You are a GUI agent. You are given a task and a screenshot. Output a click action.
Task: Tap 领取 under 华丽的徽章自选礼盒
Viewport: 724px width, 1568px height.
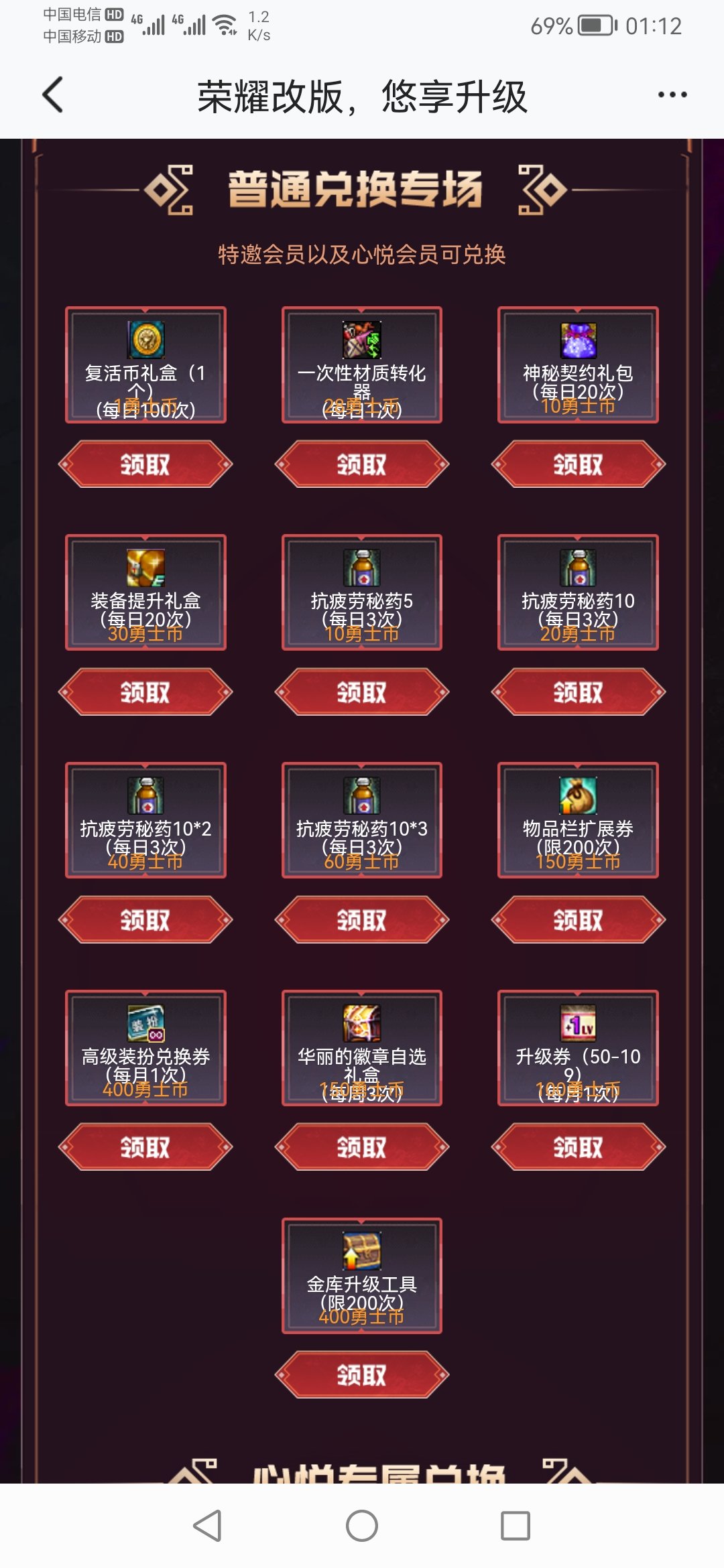362,1147
